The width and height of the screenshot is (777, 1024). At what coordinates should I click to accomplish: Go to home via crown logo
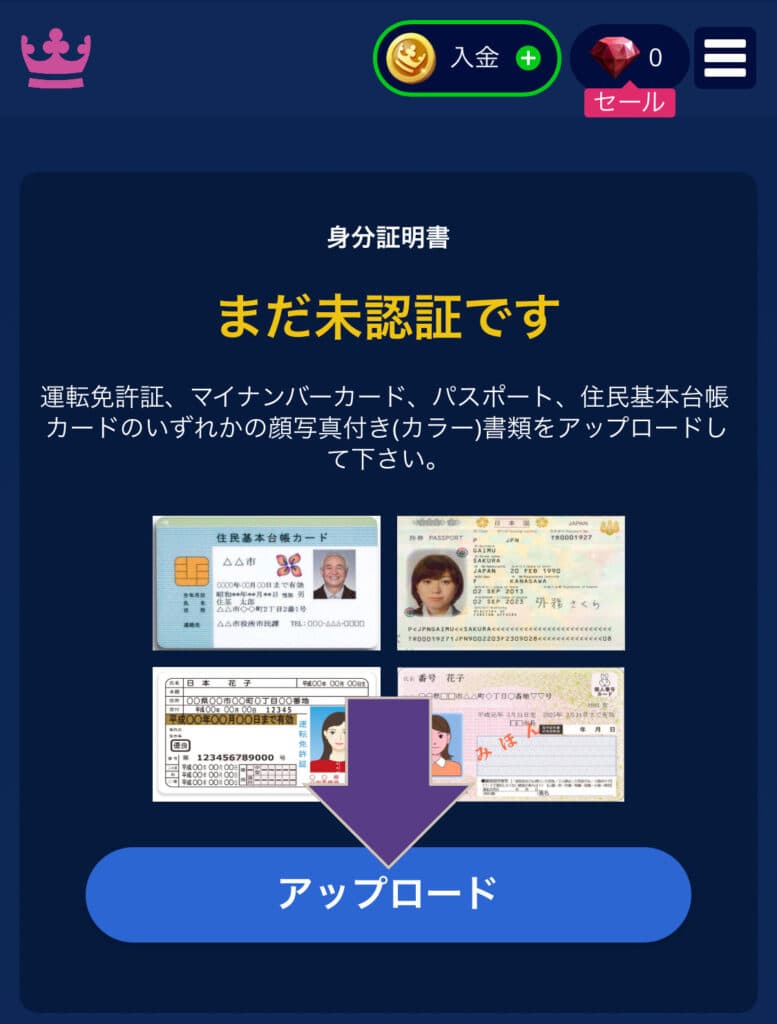(x=56, y=58)
